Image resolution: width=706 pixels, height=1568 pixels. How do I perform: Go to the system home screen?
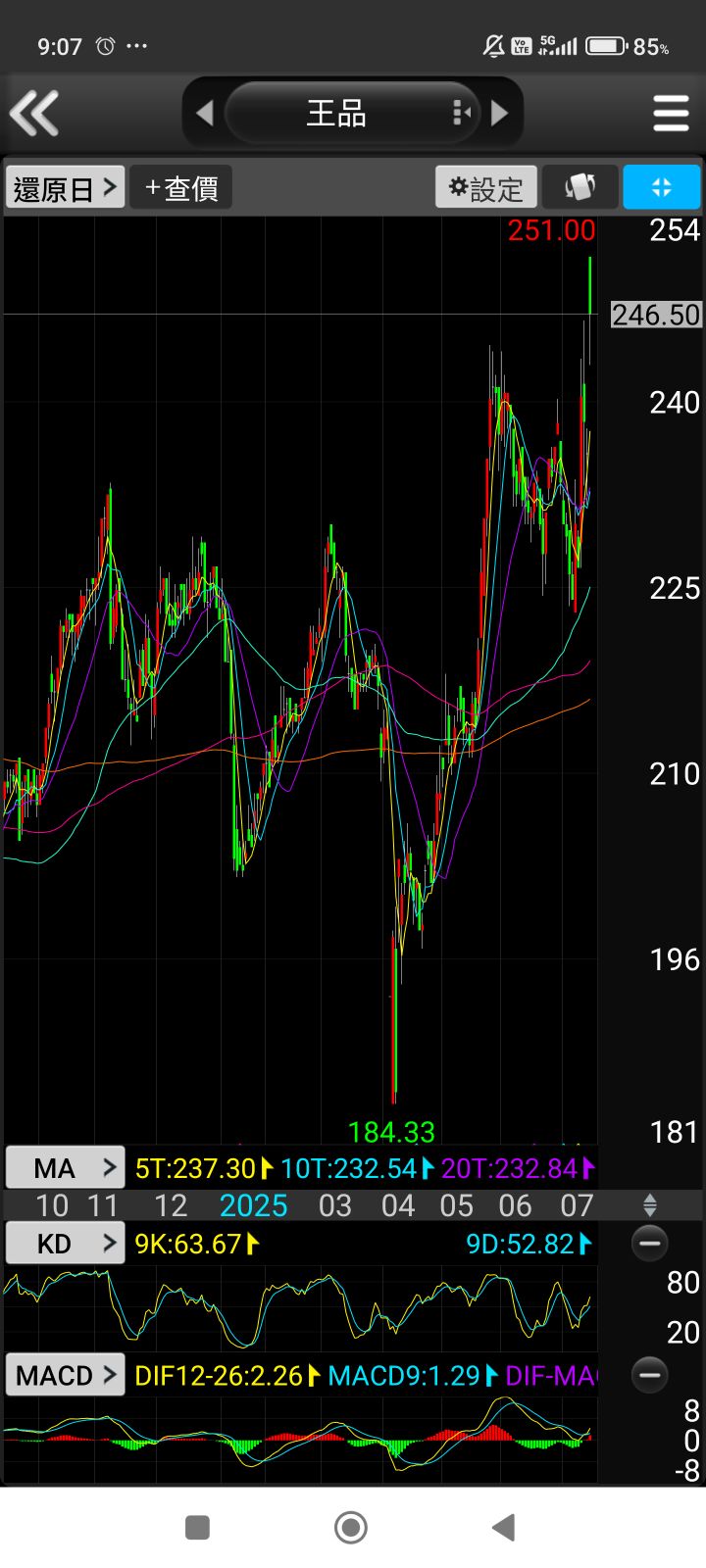tap(351, 1527)
